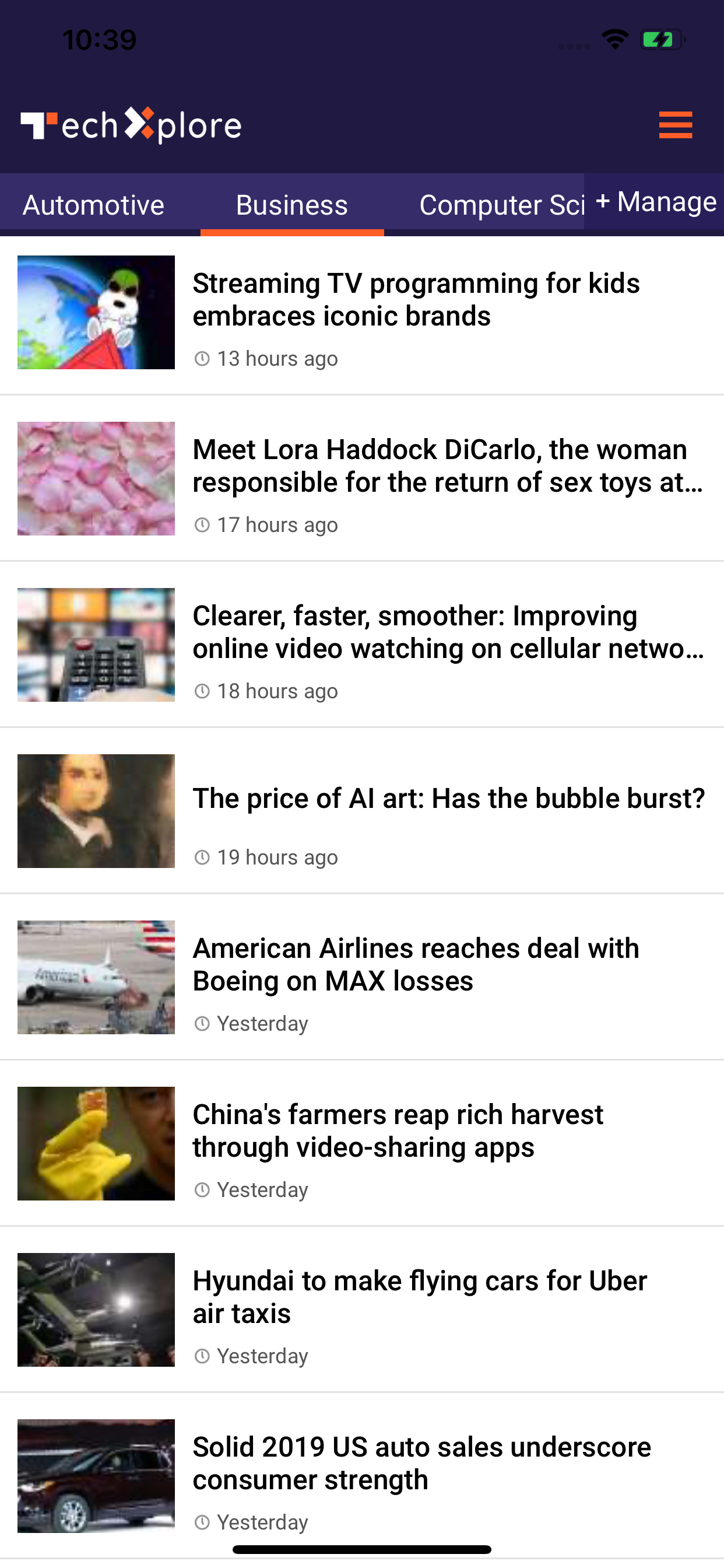Image resolution: width=724 pixels, height=1568 pixels.
Task: Open the Streaming TV programming for kids article
Action: (416, 300)
